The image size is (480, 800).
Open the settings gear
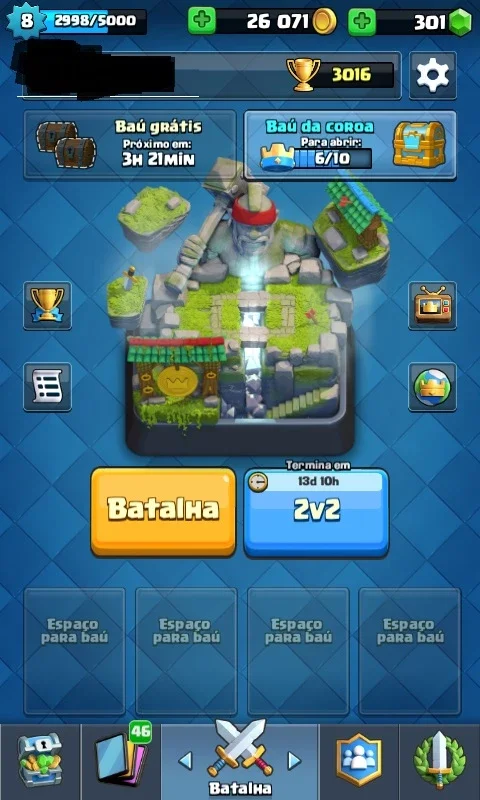click(x=433, y=76)
